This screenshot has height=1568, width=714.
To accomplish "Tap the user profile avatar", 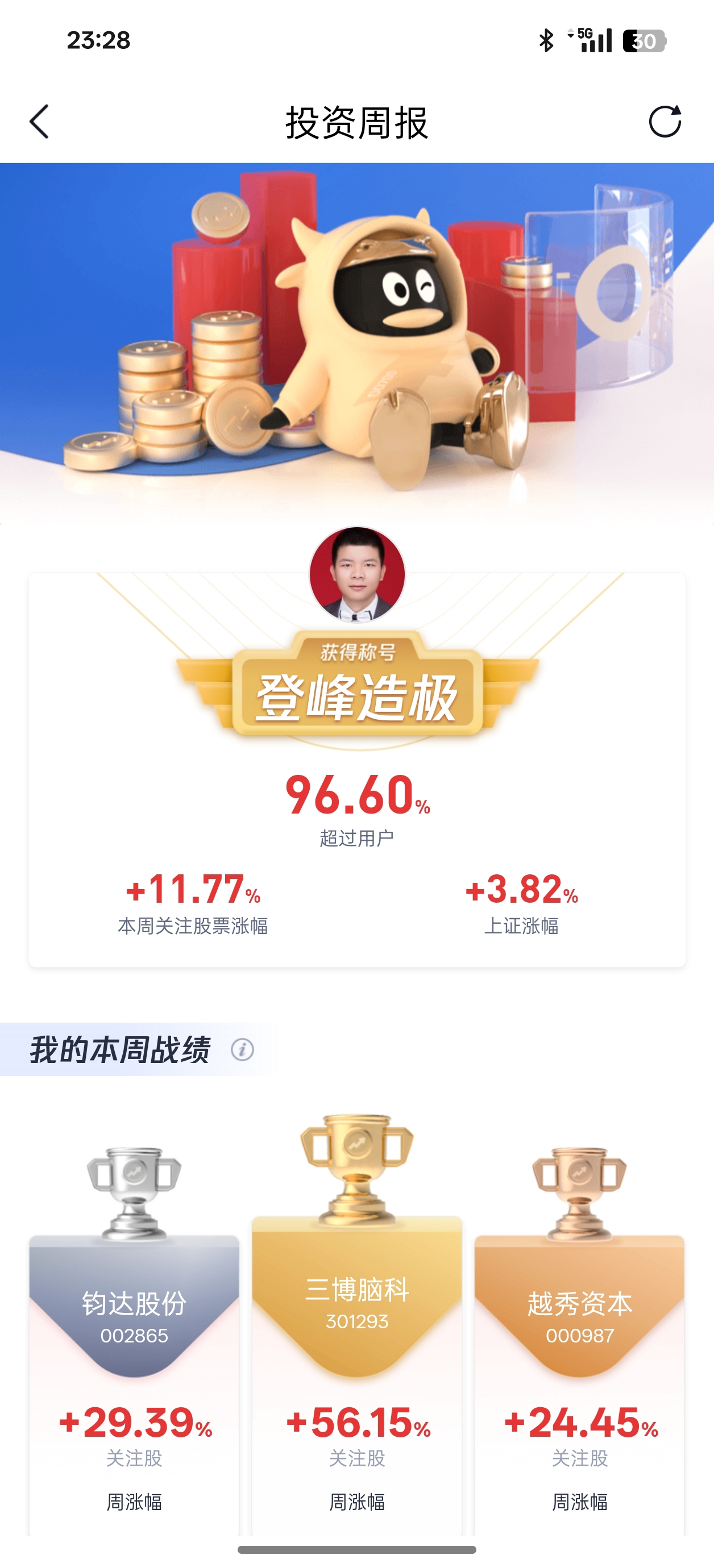I will coord(357,574).
